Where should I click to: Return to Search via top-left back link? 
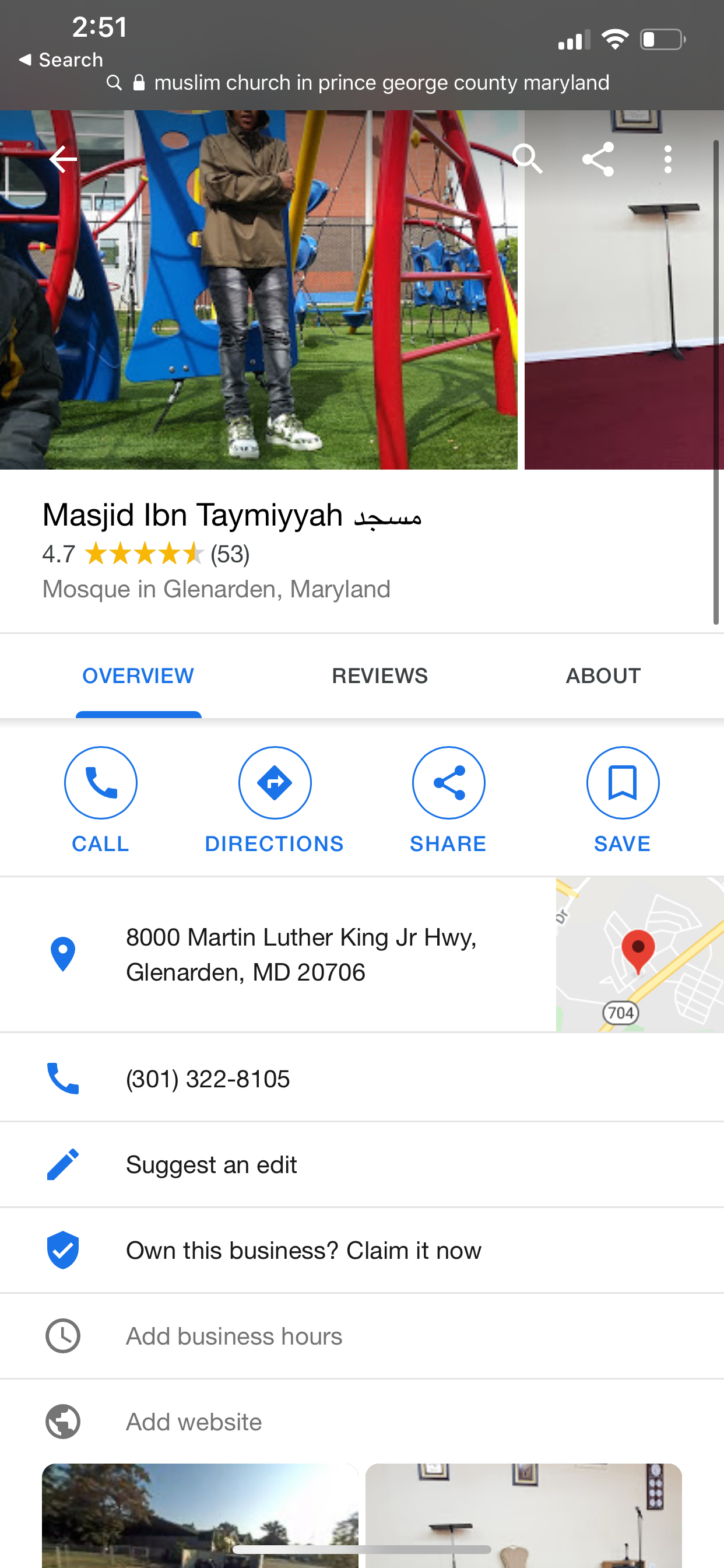click(x=61, y=60)
